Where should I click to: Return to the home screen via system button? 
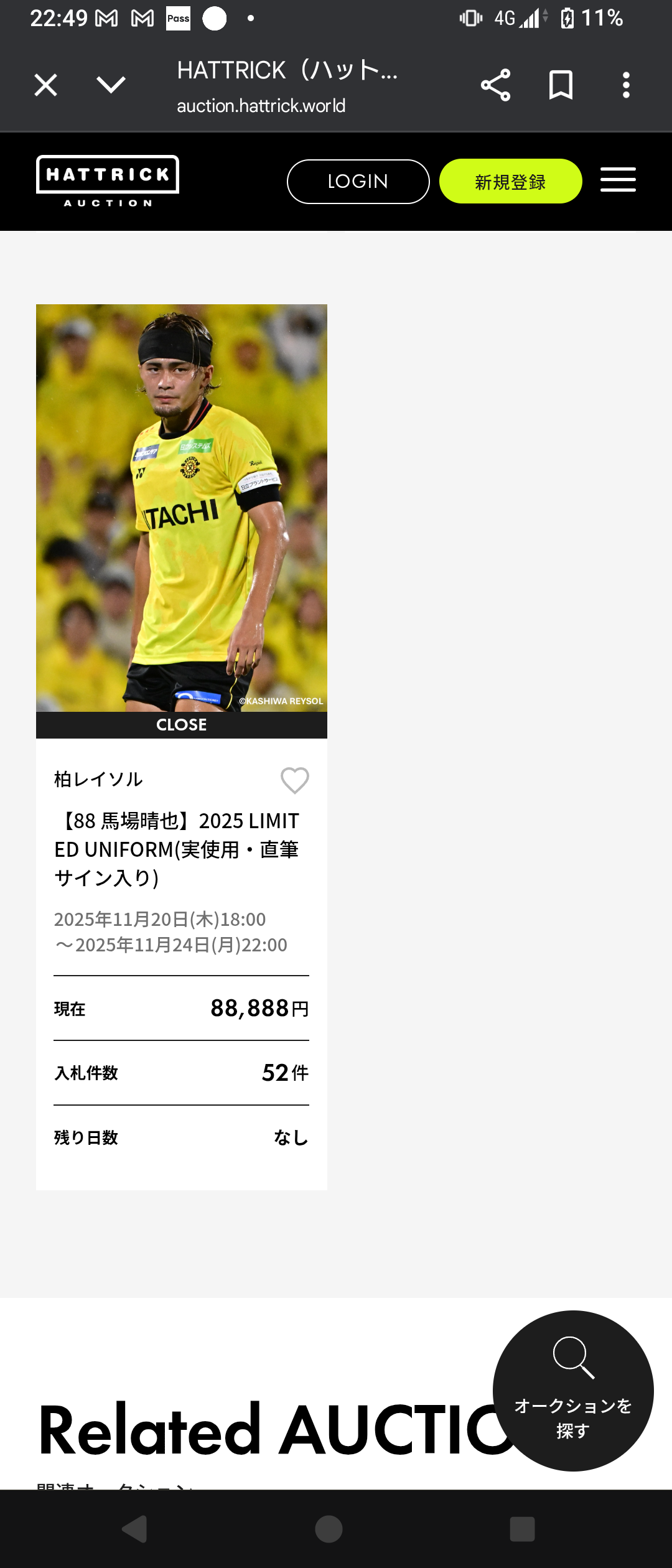[x=329, y=1529]
